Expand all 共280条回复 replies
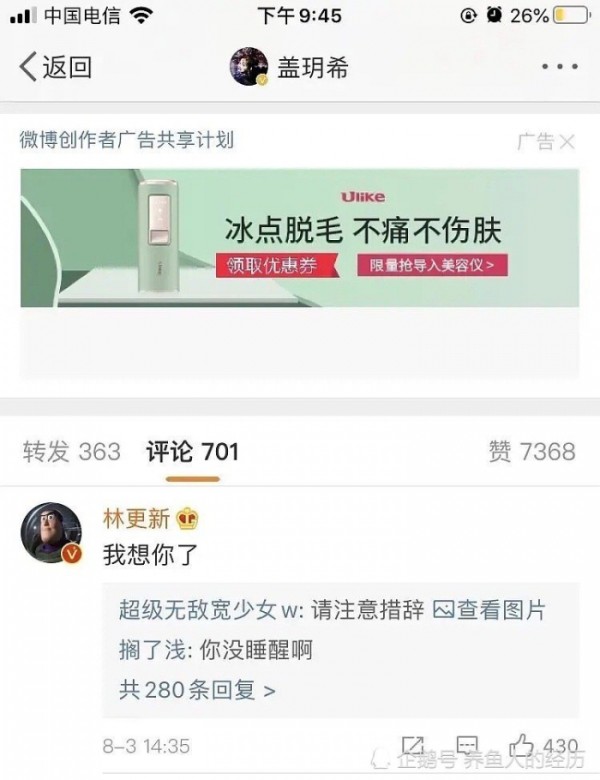Image resolution: width=600 pixels, height=780 pixels. 197,689
